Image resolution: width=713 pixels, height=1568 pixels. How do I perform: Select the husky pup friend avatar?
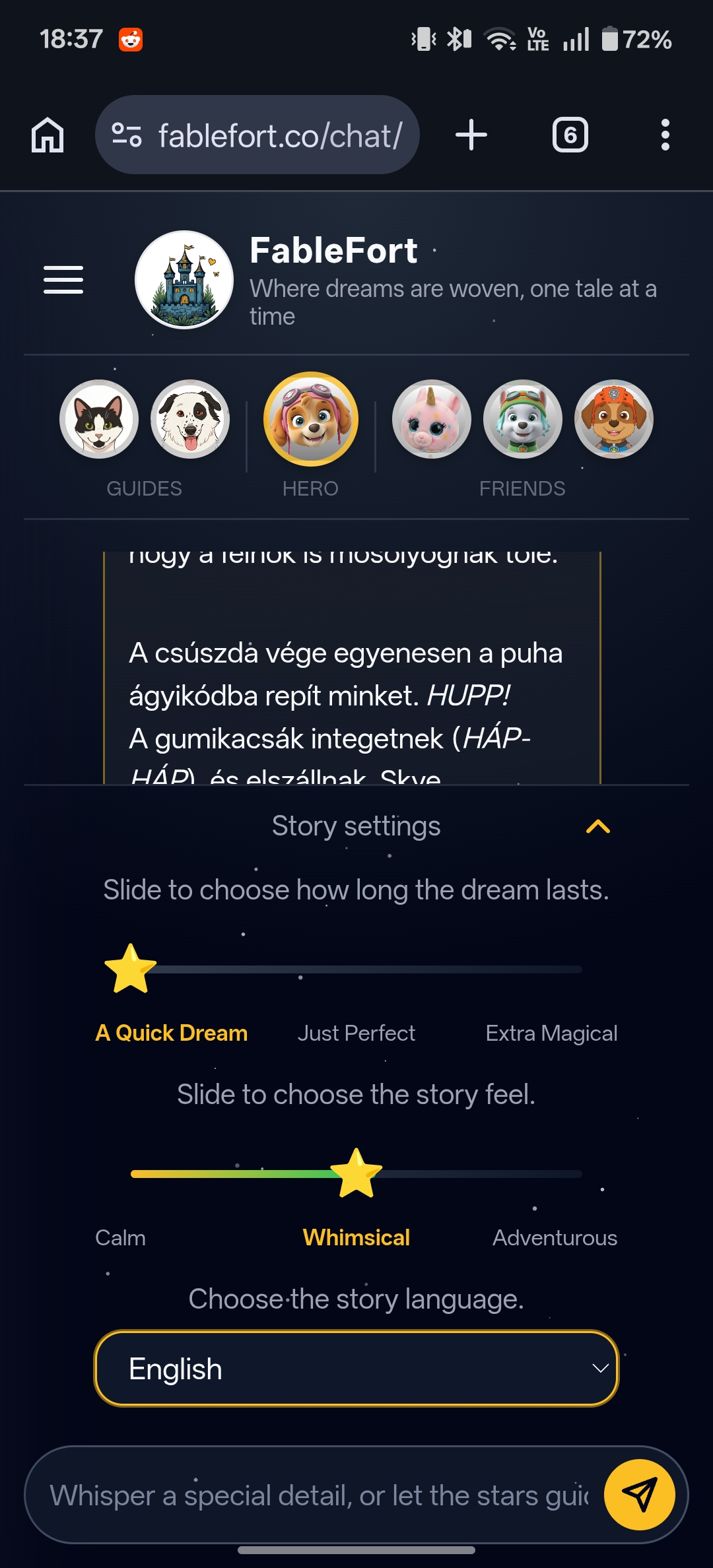[x=523, y=419]
